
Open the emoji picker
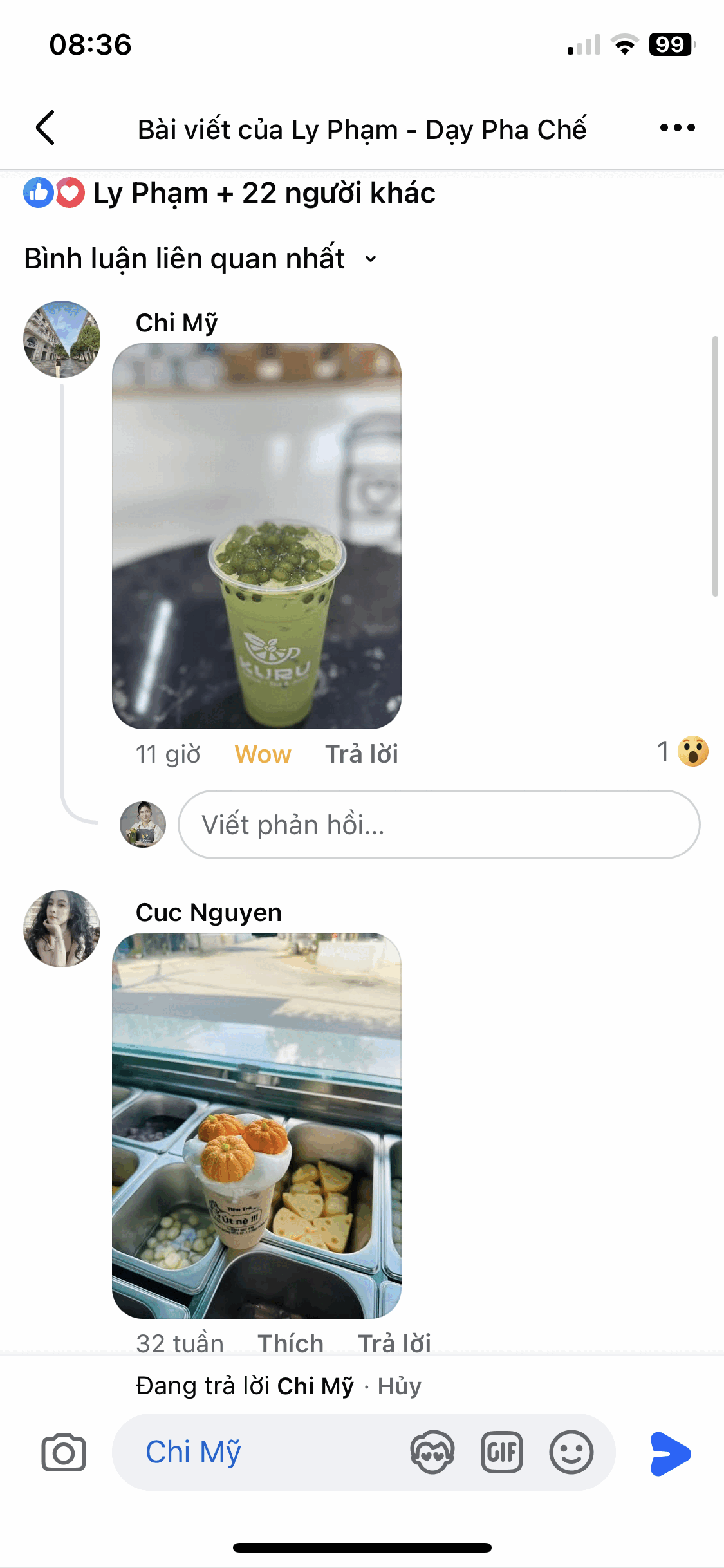571,1453
